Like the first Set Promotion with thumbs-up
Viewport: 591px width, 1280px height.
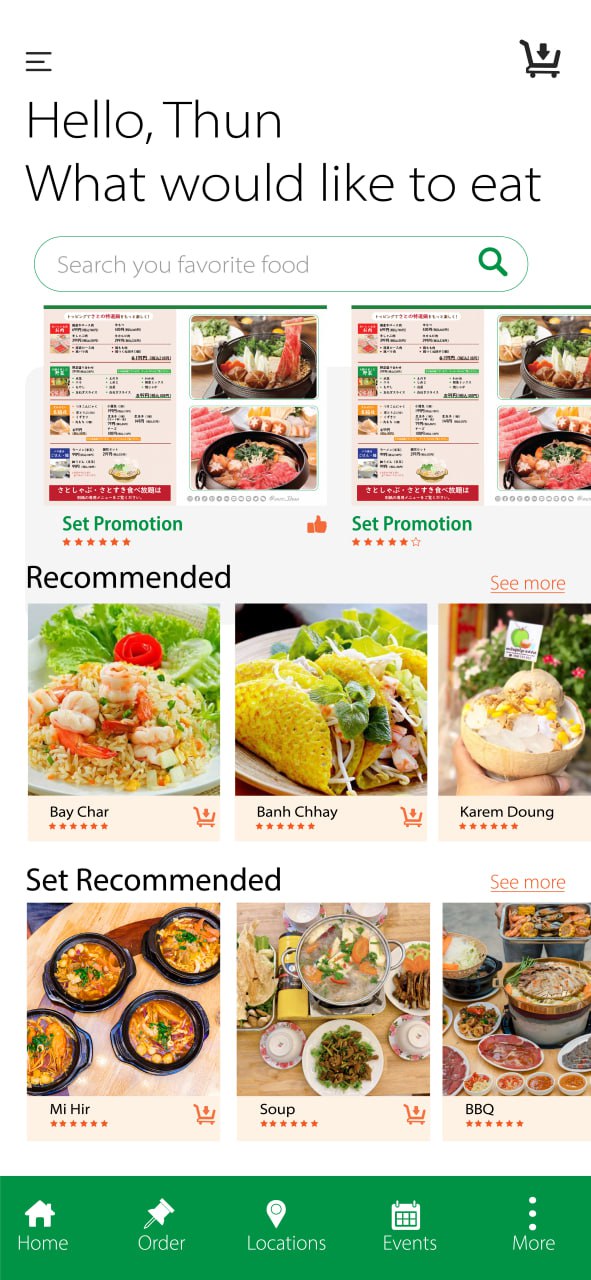point(317,524)
